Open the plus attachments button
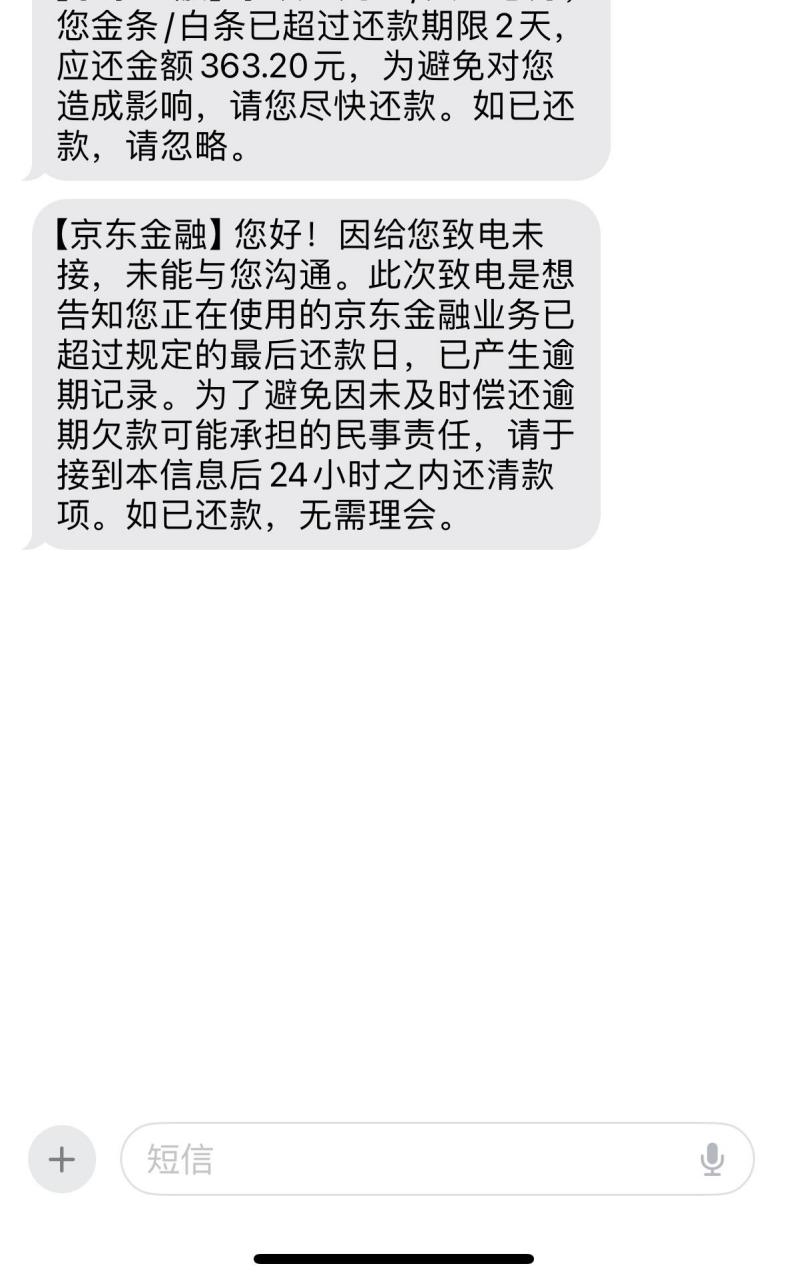This screenshot has width=787, height=1280. point(62,1159)
